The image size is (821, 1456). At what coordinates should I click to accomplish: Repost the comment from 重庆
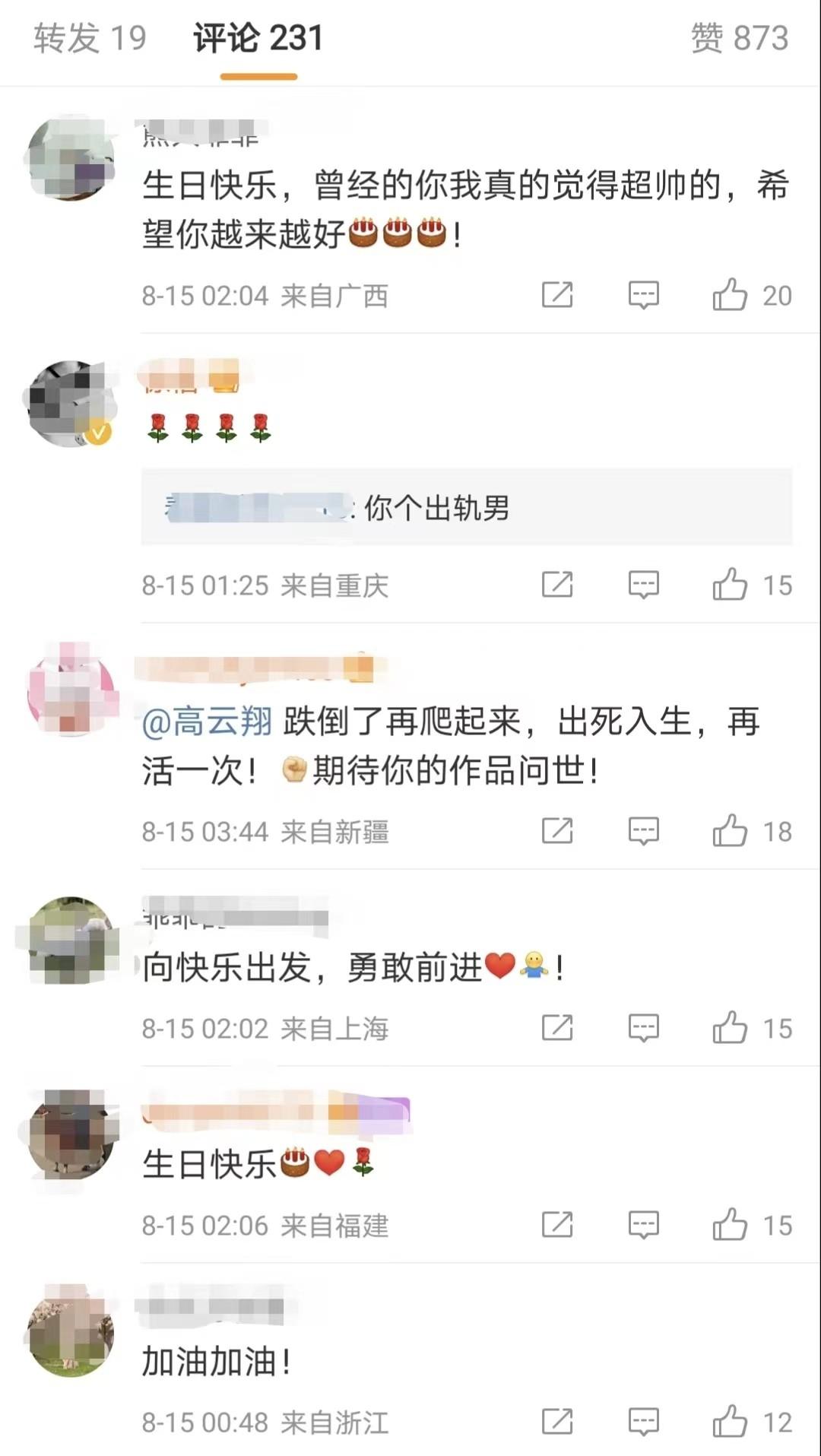(557, 585)
